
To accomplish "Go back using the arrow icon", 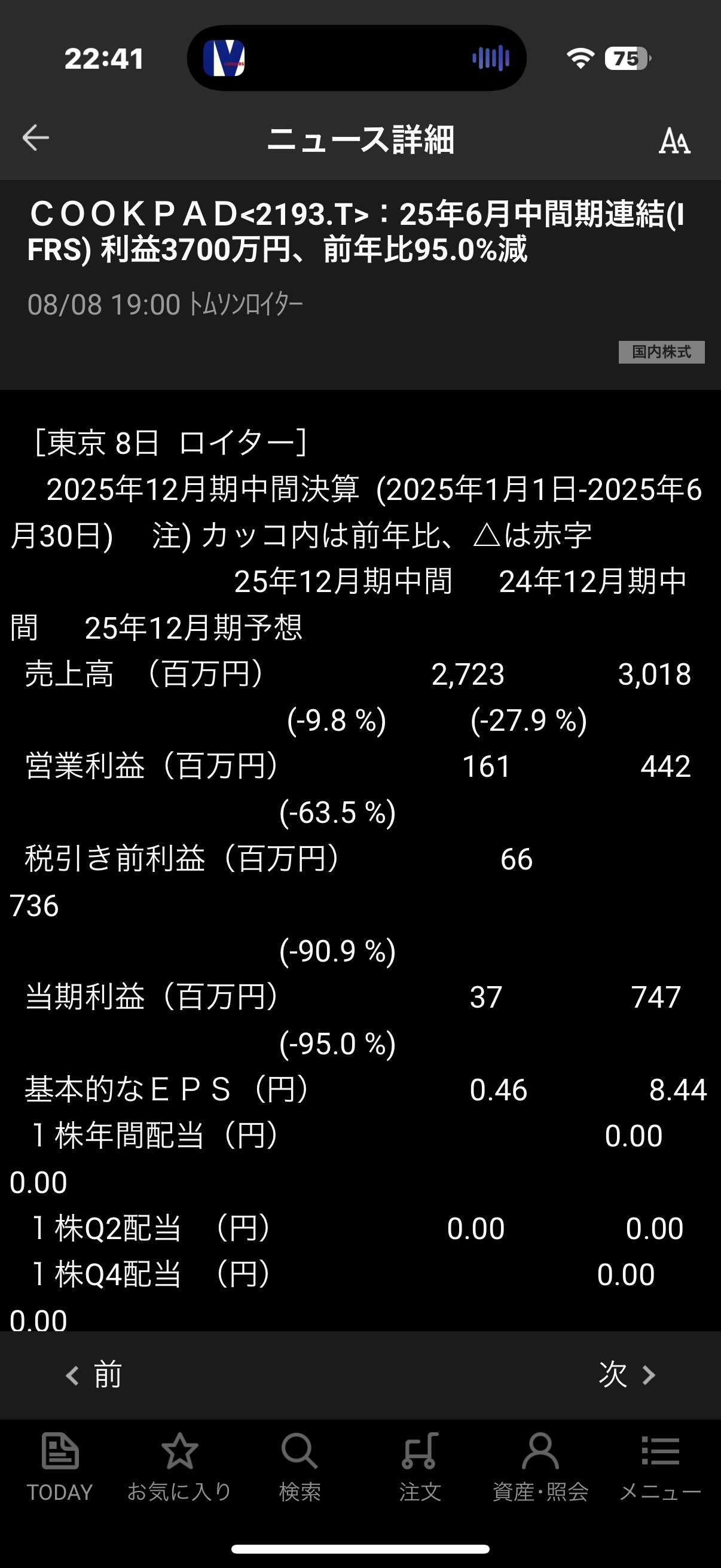I will click(35, 138).
